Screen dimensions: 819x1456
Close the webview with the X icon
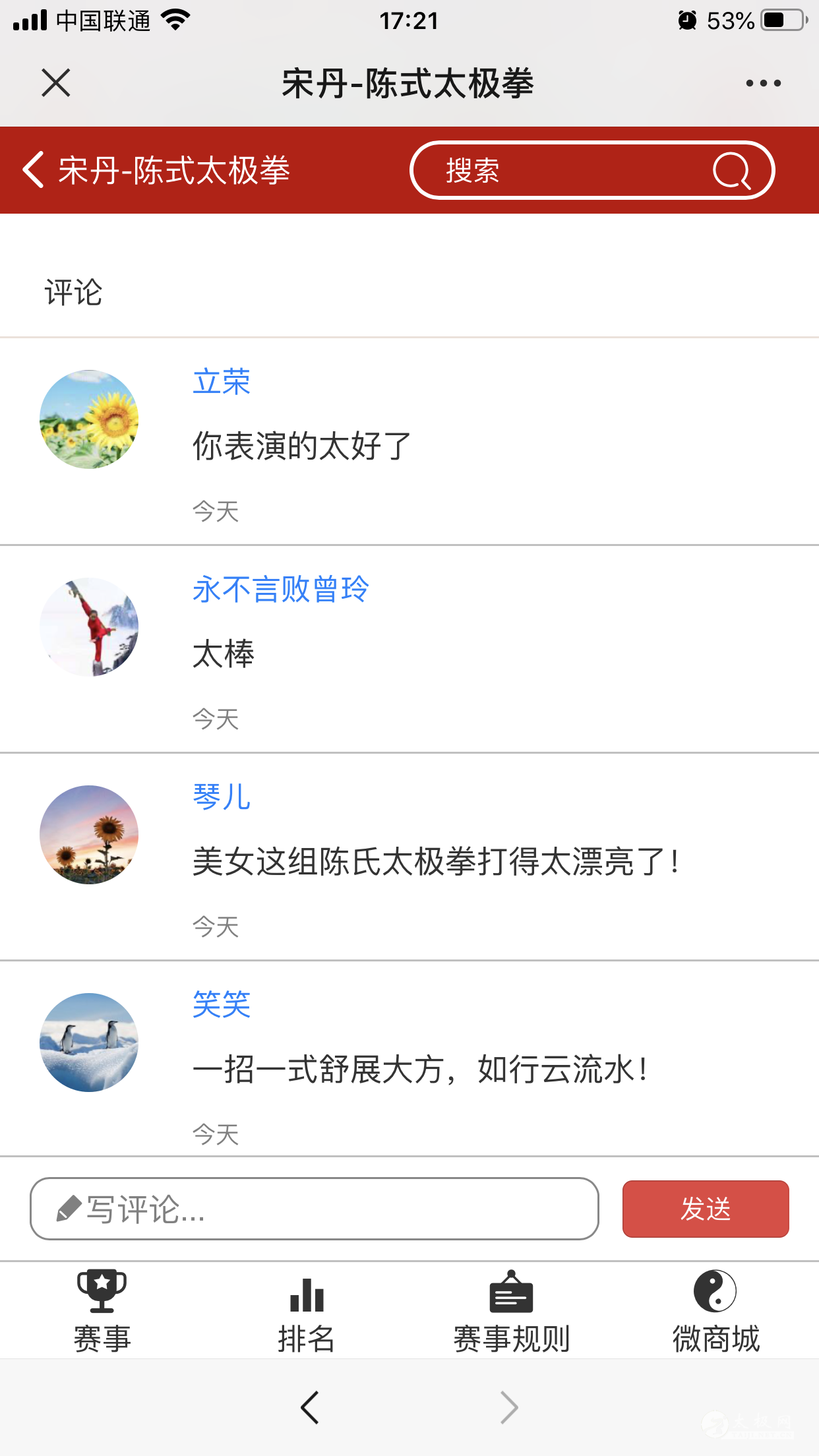[56, 83]
